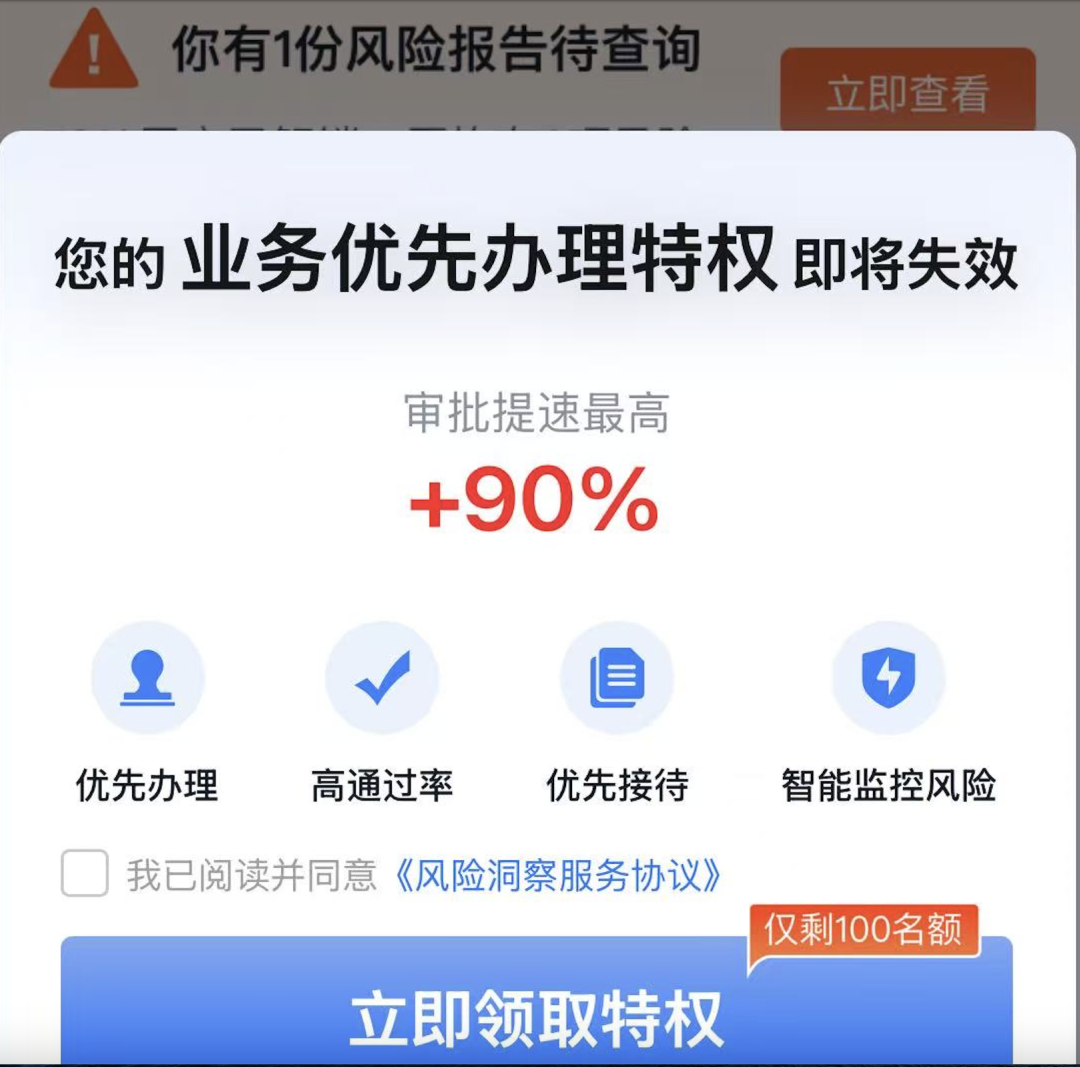Tap 立即查看 for the risk report
The width and height of the screenshot is (1080, 1067).
(907, 93)
